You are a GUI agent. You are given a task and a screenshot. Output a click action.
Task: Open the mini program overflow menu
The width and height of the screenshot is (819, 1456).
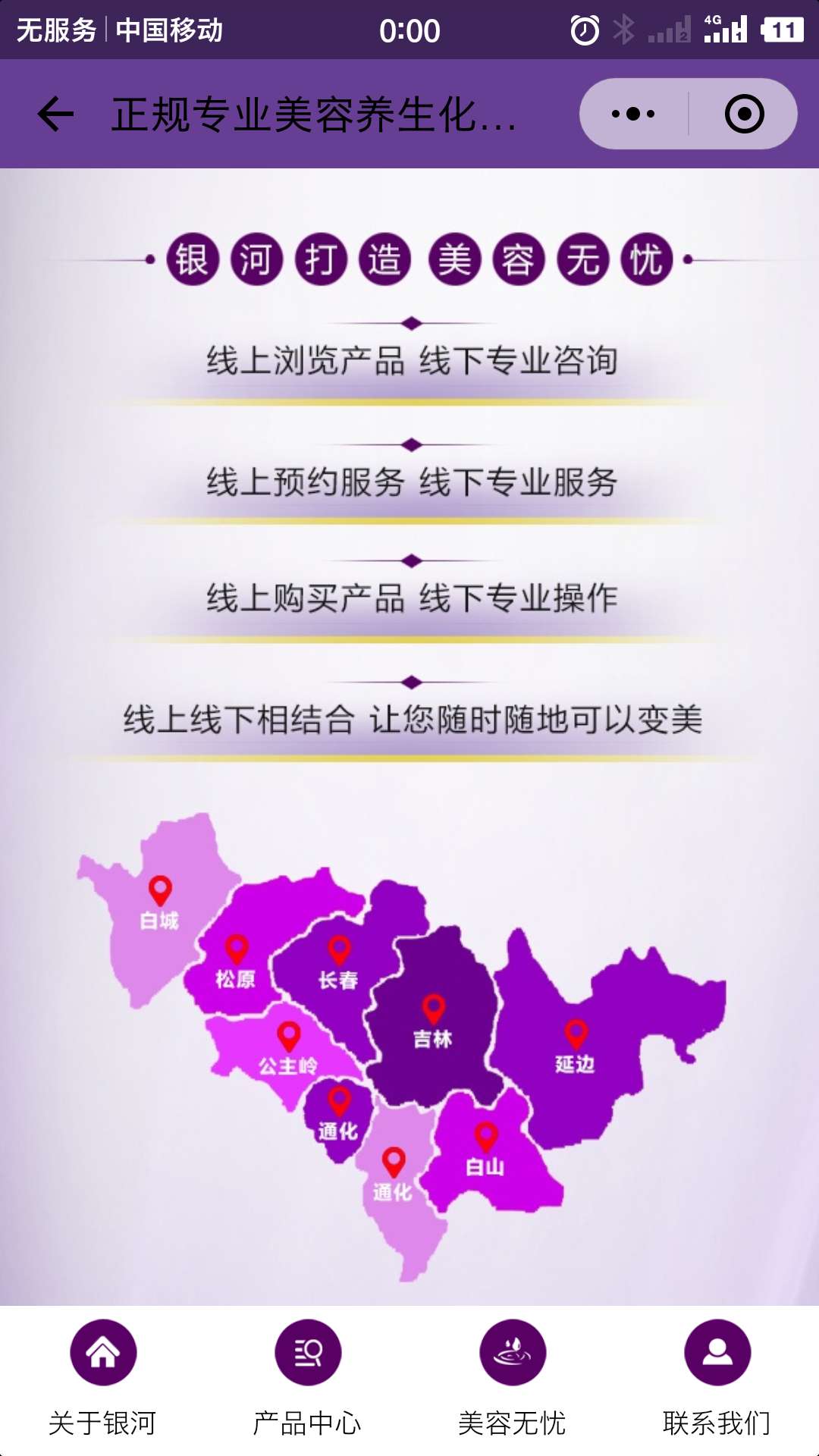point(633,115)
